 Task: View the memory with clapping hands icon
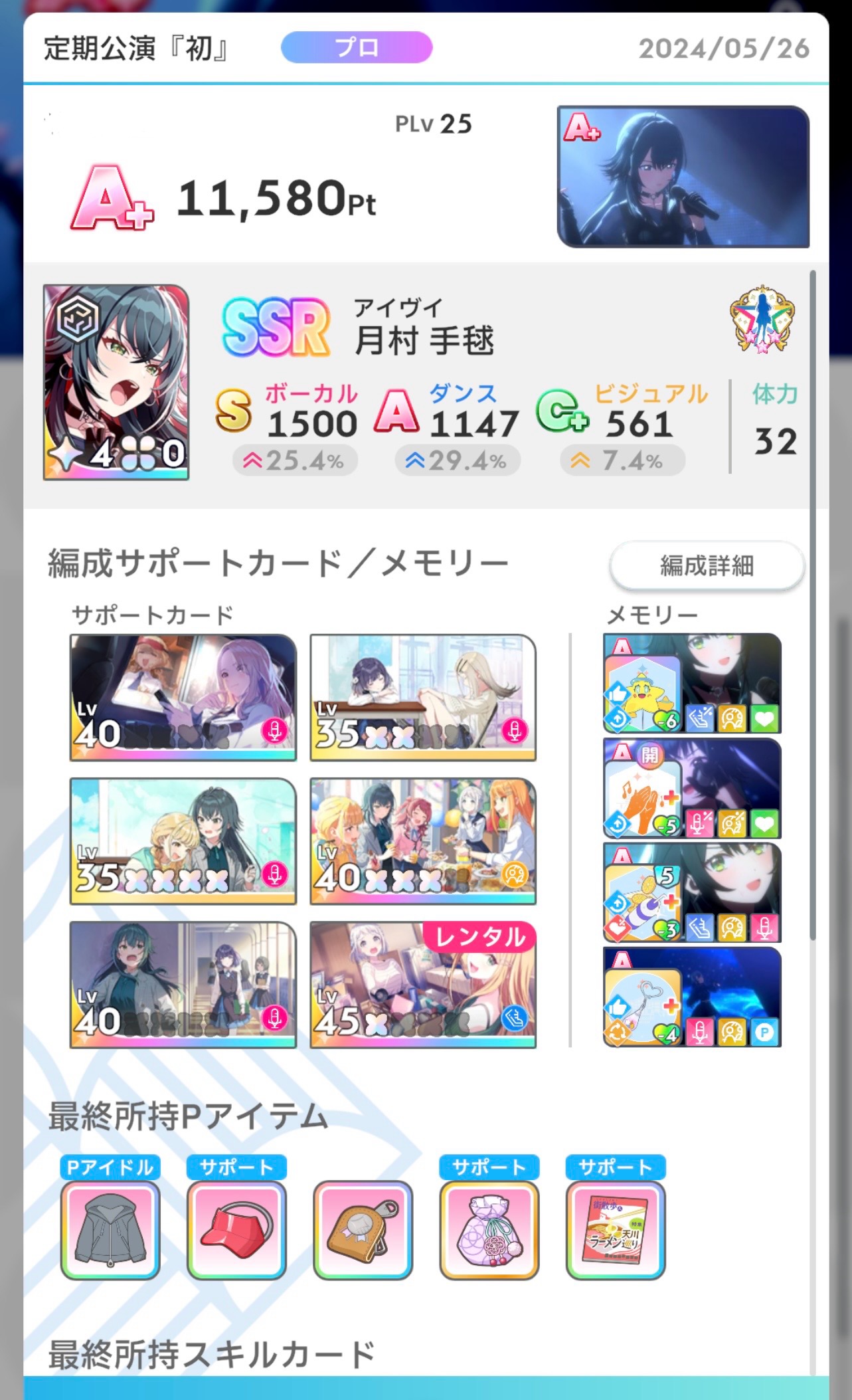point(692,788)
